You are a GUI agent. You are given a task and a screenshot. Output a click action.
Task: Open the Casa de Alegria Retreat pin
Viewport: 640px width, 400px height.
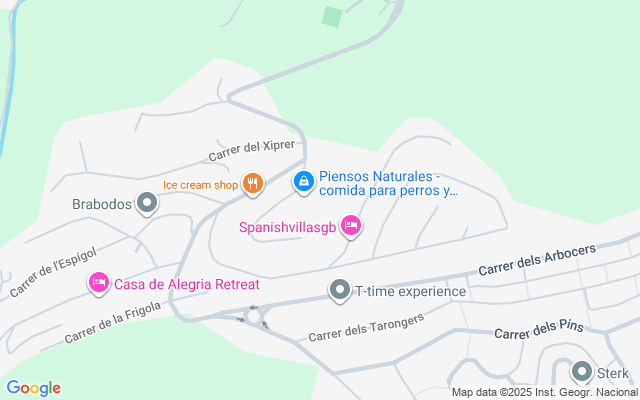click(99, 284)
